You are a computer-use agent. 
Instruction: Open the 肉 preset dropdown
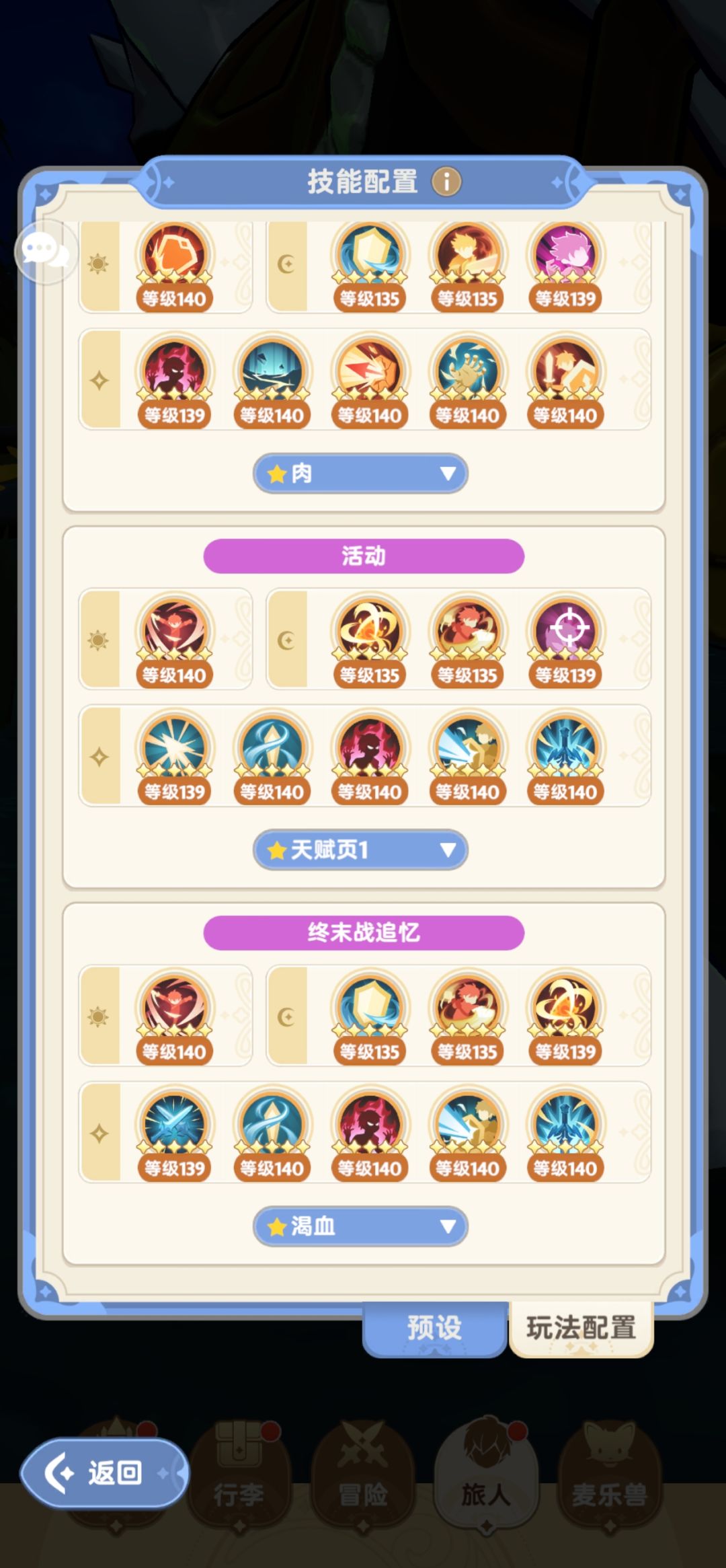pos(360,474)
